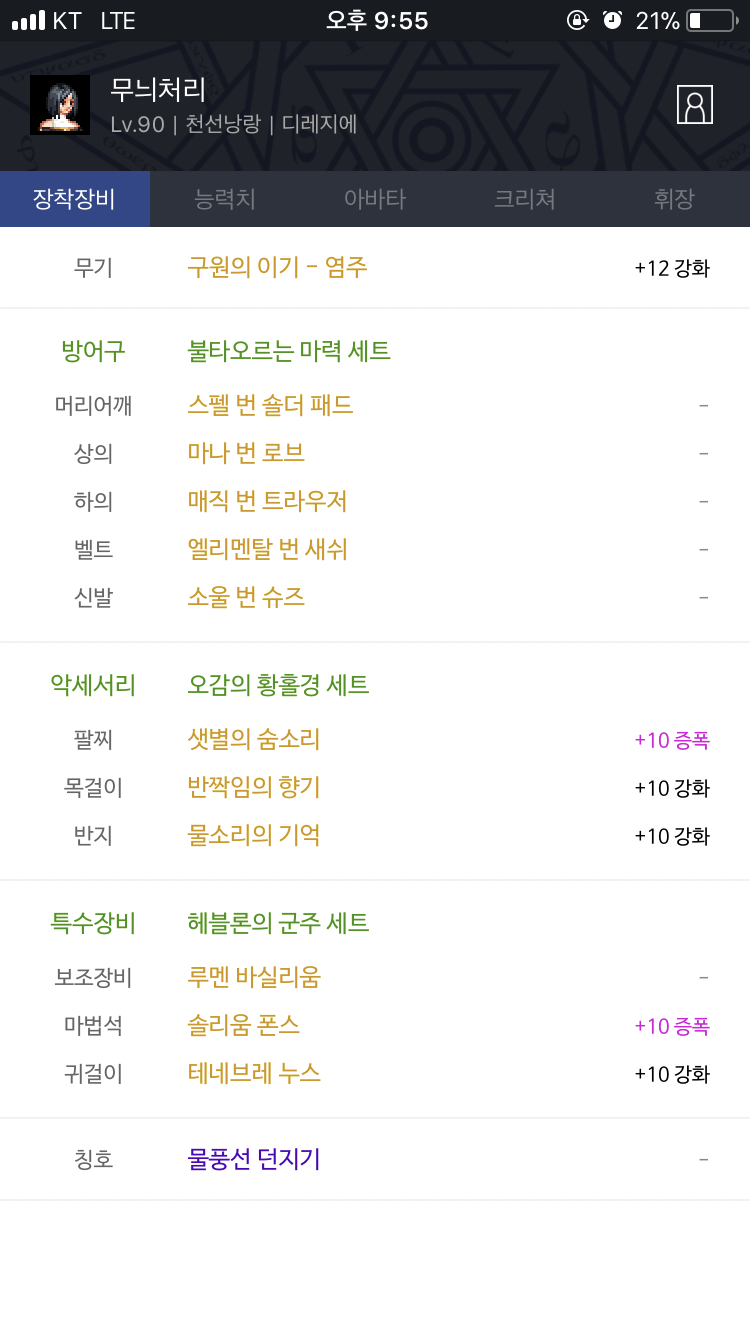Switch to the 능력치 tab

click(225, 199)
